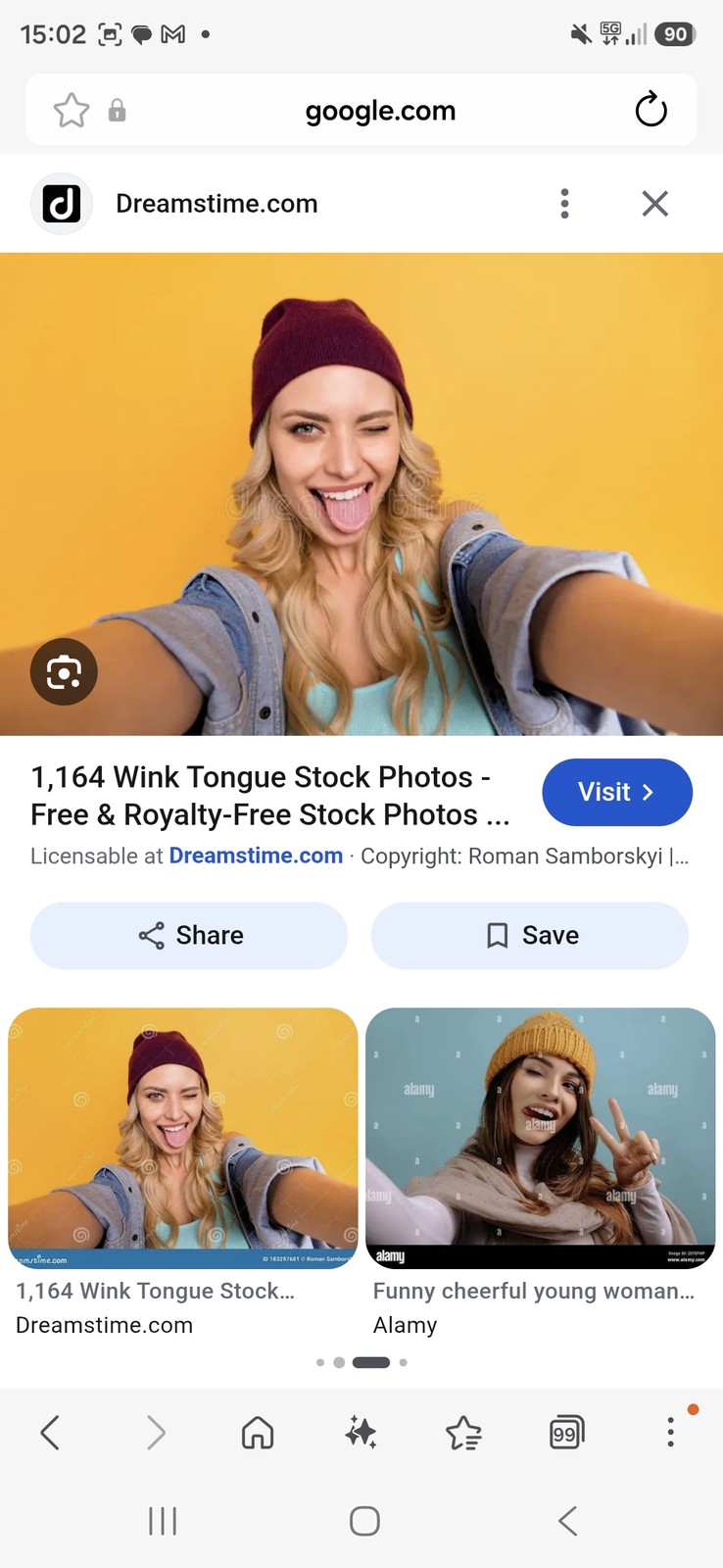
Task: Open the three-dot menu beside Dreamstime.com
Action: coord(564,204)
